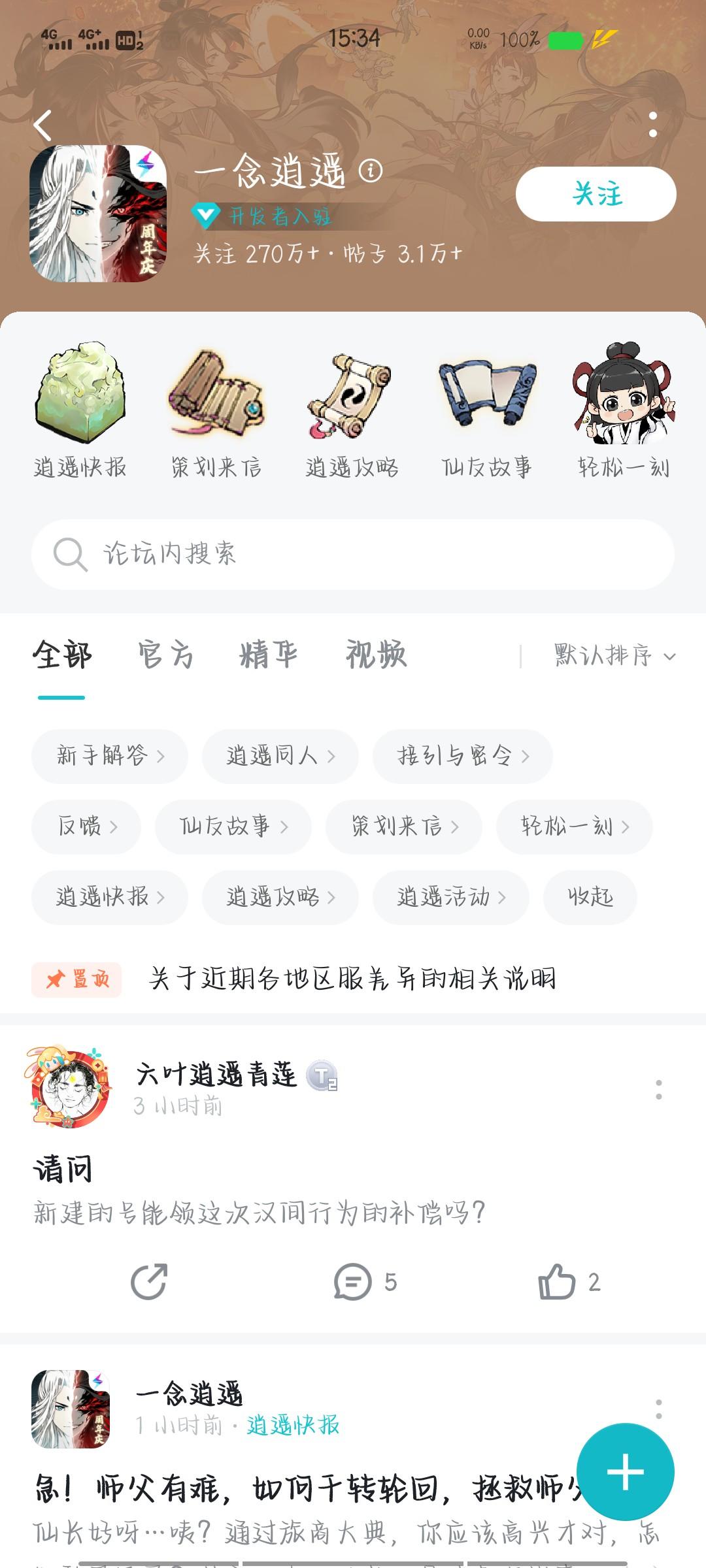The height and width of the screenshot is (1568, 706).
Task: Switch to the 精华 tab
Action: pyautogui.click(x=269, y=655)
